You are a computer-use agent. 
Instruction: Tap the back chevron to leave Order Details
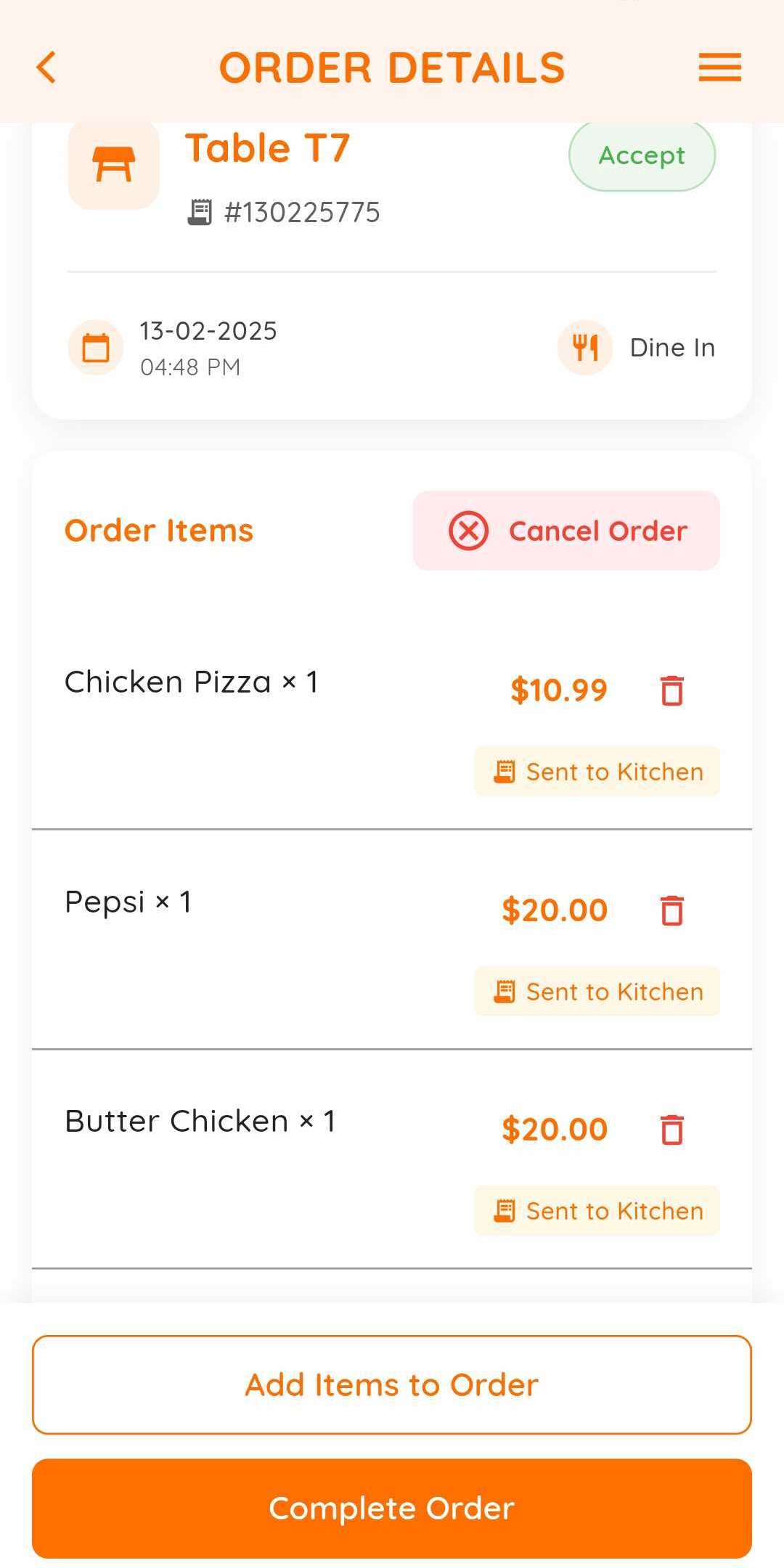[46, 68]
